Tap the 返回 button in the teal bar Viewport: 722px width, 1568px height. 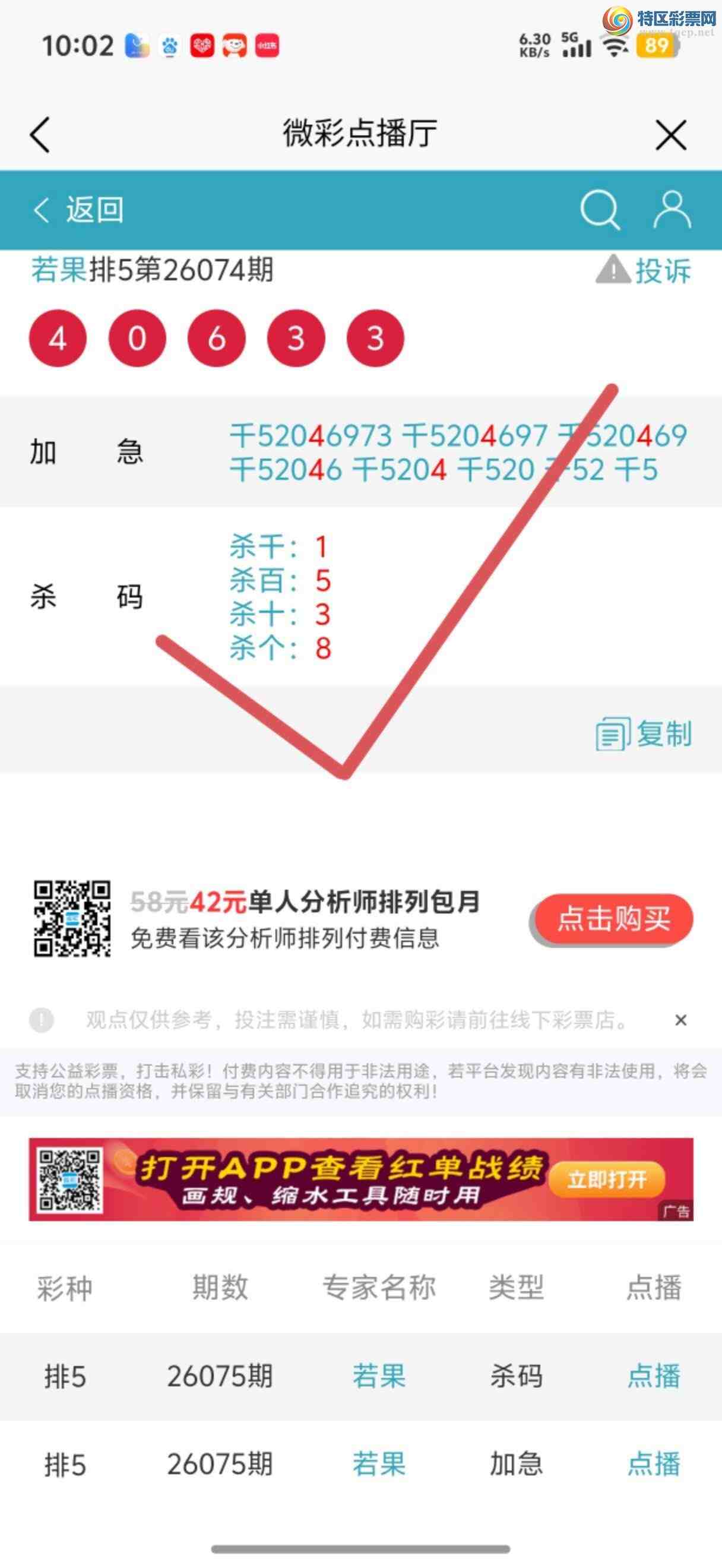(79, 210)
